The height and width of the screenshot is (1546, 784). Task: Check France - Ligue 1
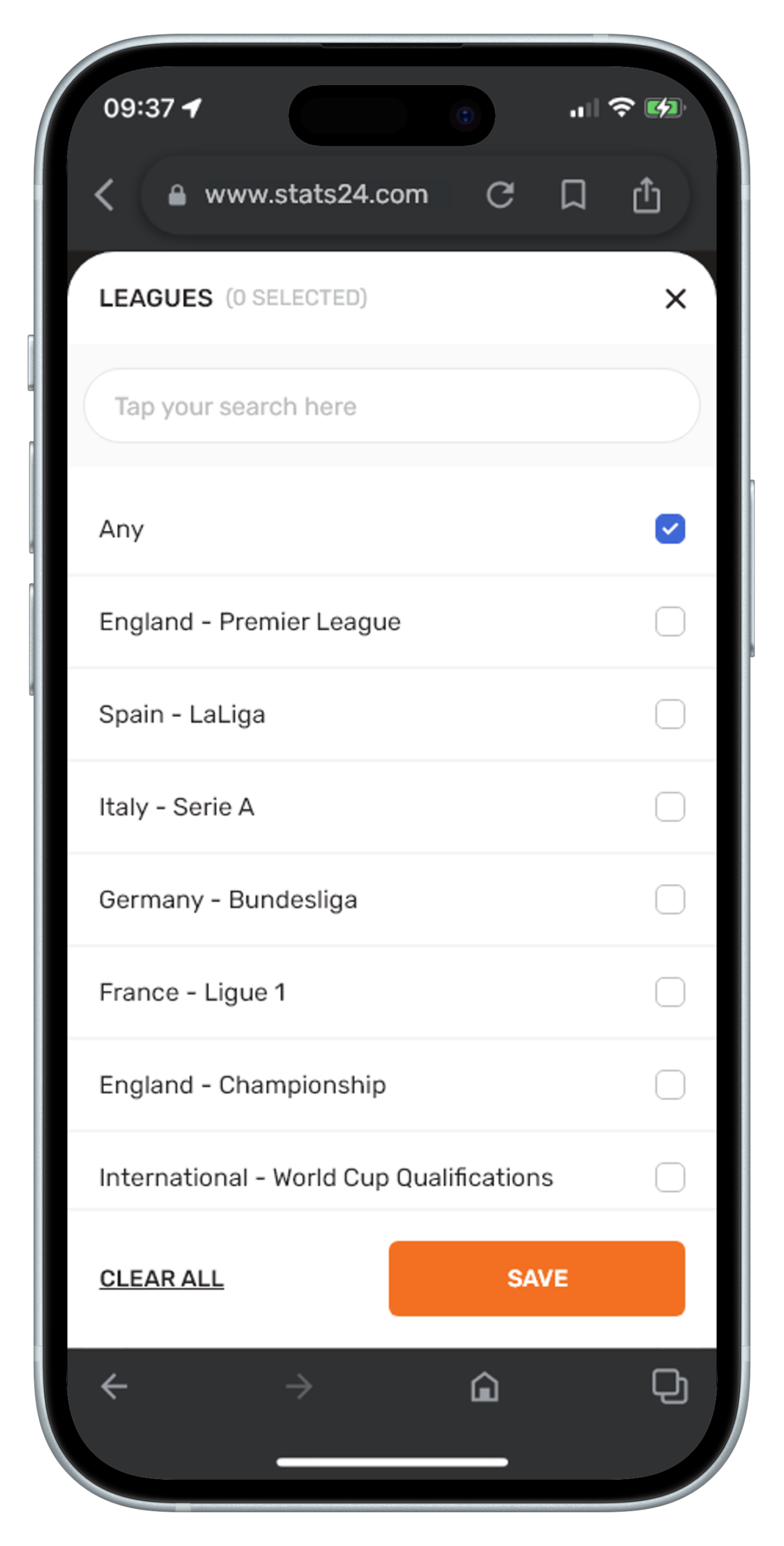669,992
